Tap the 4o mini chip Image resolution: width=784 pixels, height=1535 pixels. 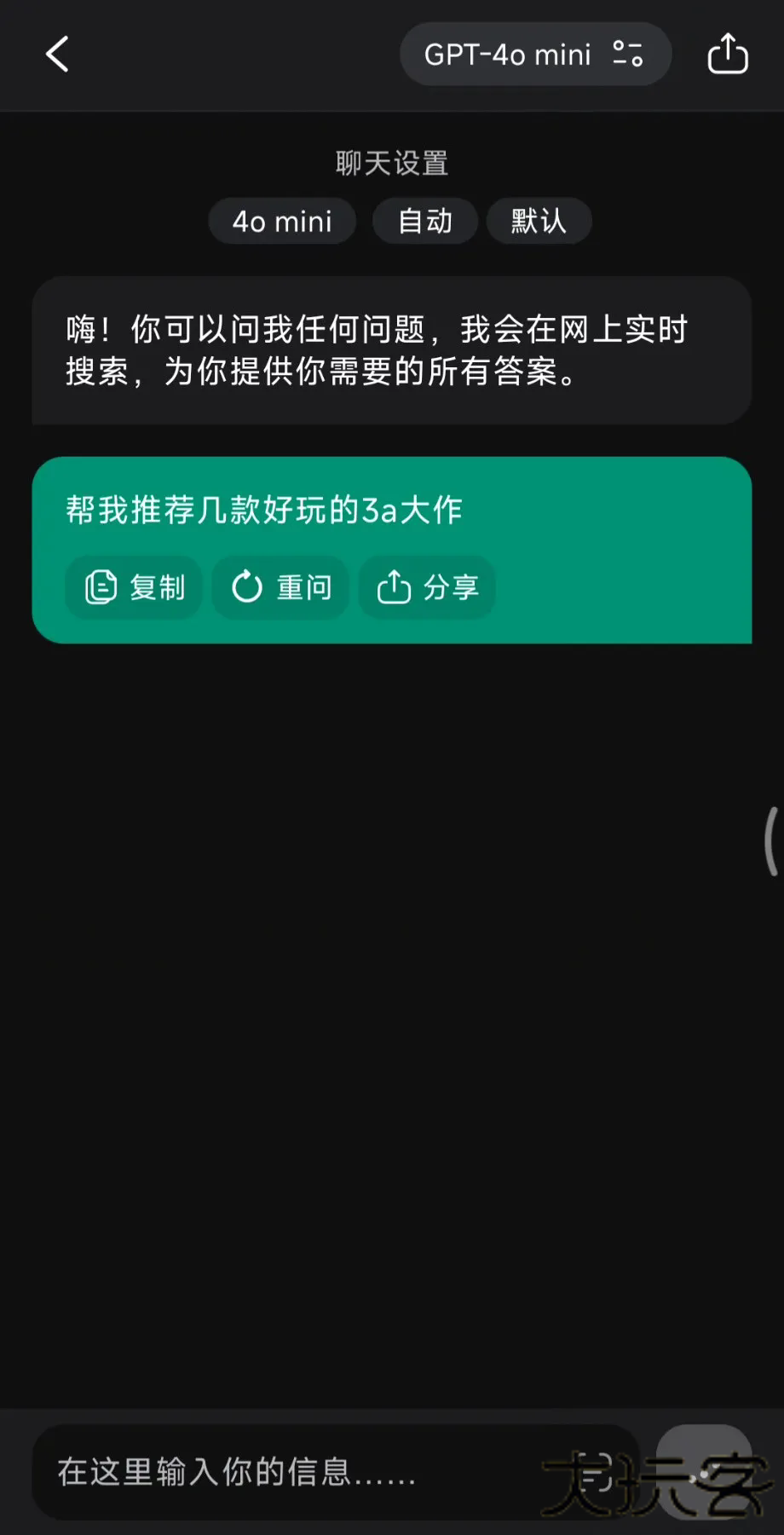coord(282,222)
